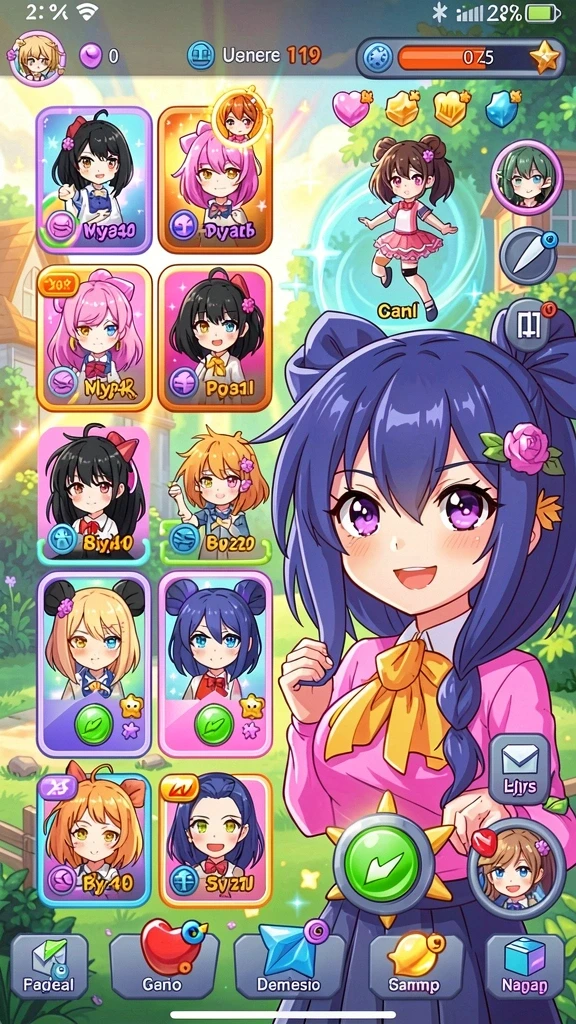Switch to the Padeal tab
This screenshot has height=1024, width=576.
pos(50,966)
